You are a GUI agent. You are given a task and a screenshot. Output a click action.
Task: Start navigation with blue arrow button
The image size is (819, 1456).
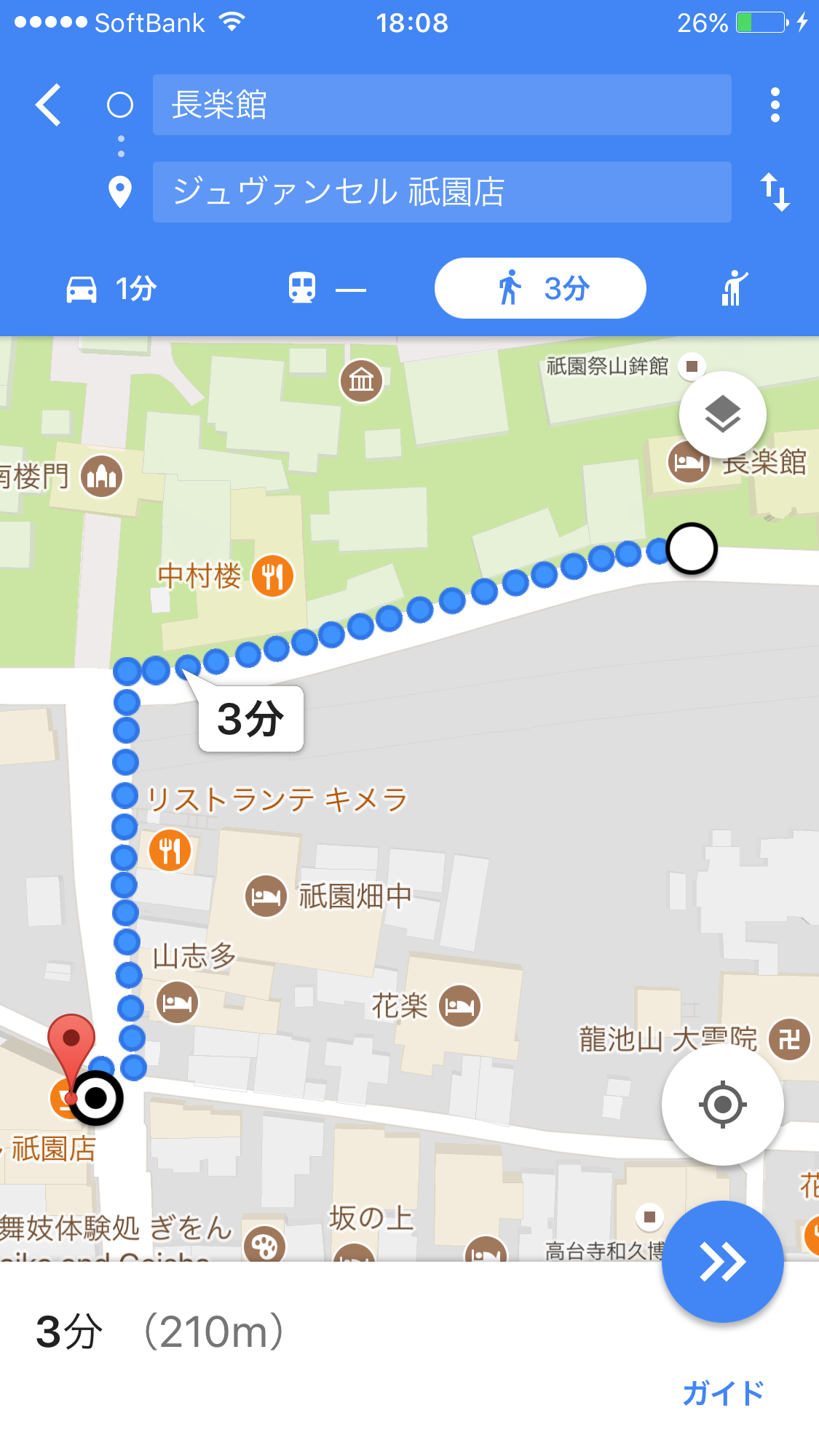722,1262
